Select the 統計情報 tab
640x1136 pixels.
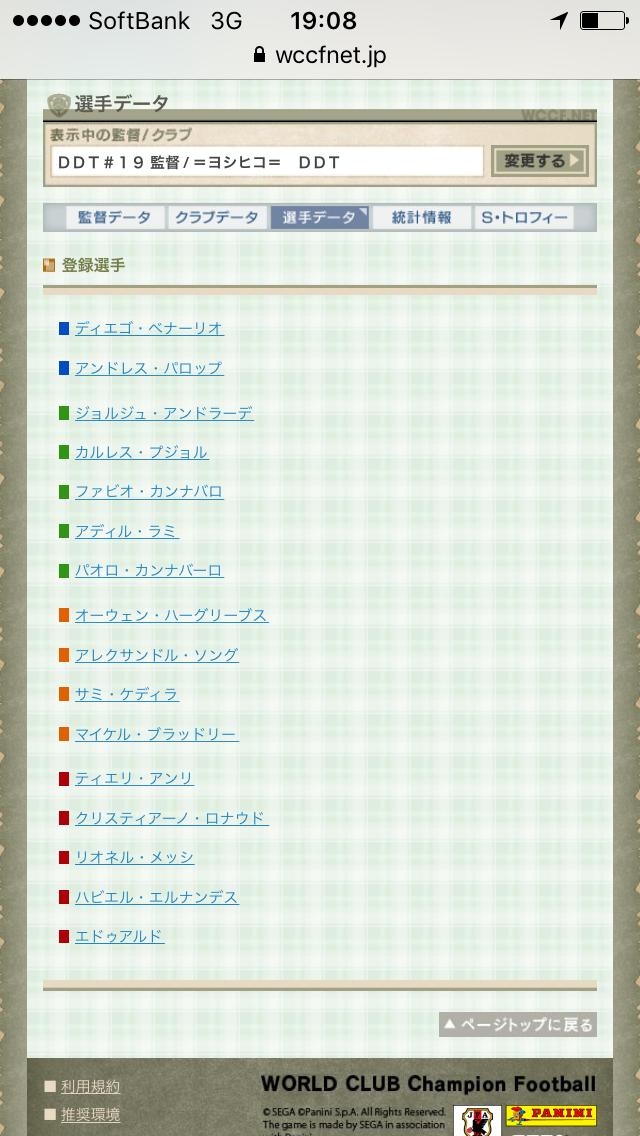(421, 217)
